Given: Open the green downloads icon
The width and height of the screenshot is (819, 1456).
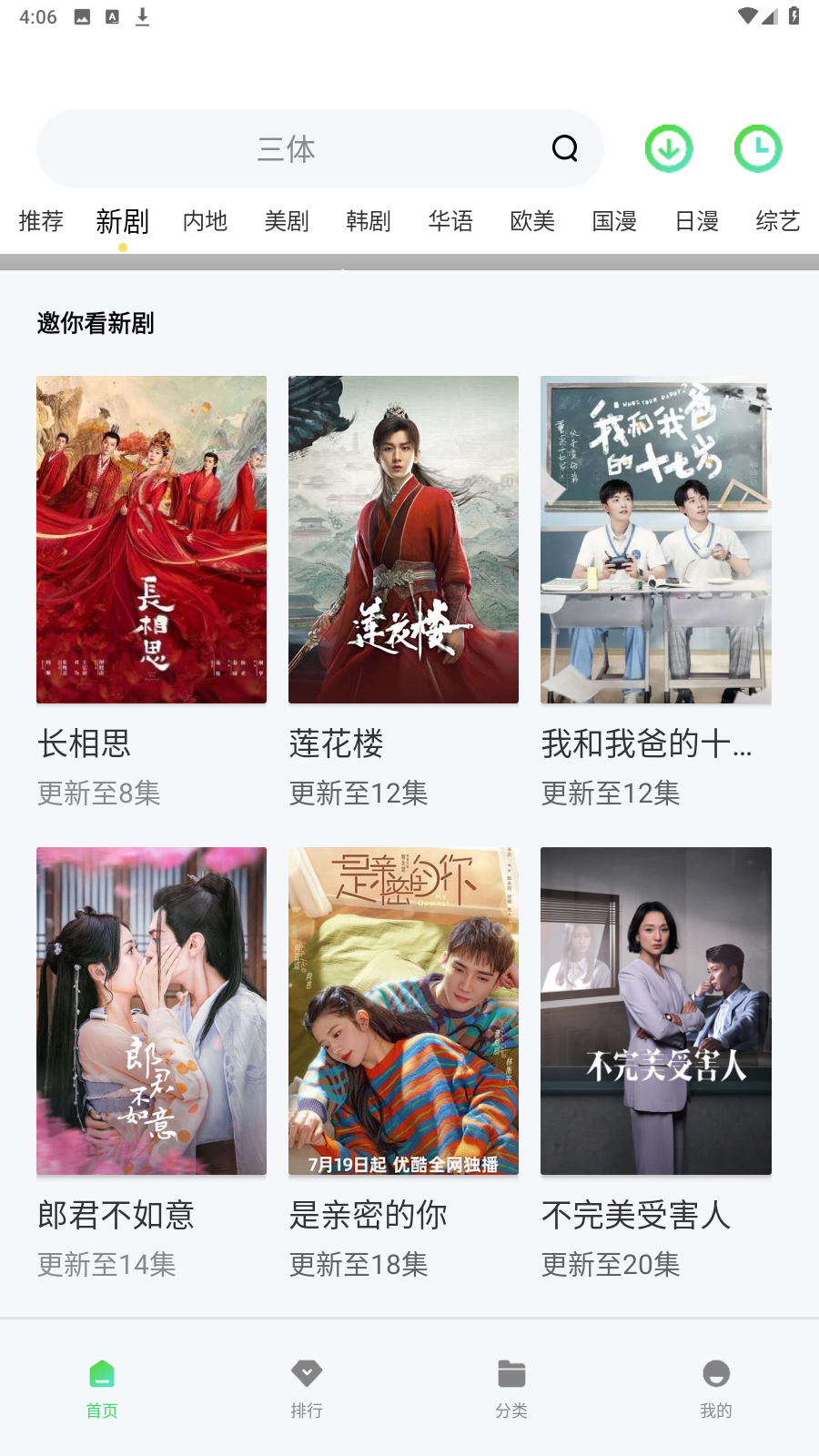Looking at the screenshot, I should pos(669,148).
